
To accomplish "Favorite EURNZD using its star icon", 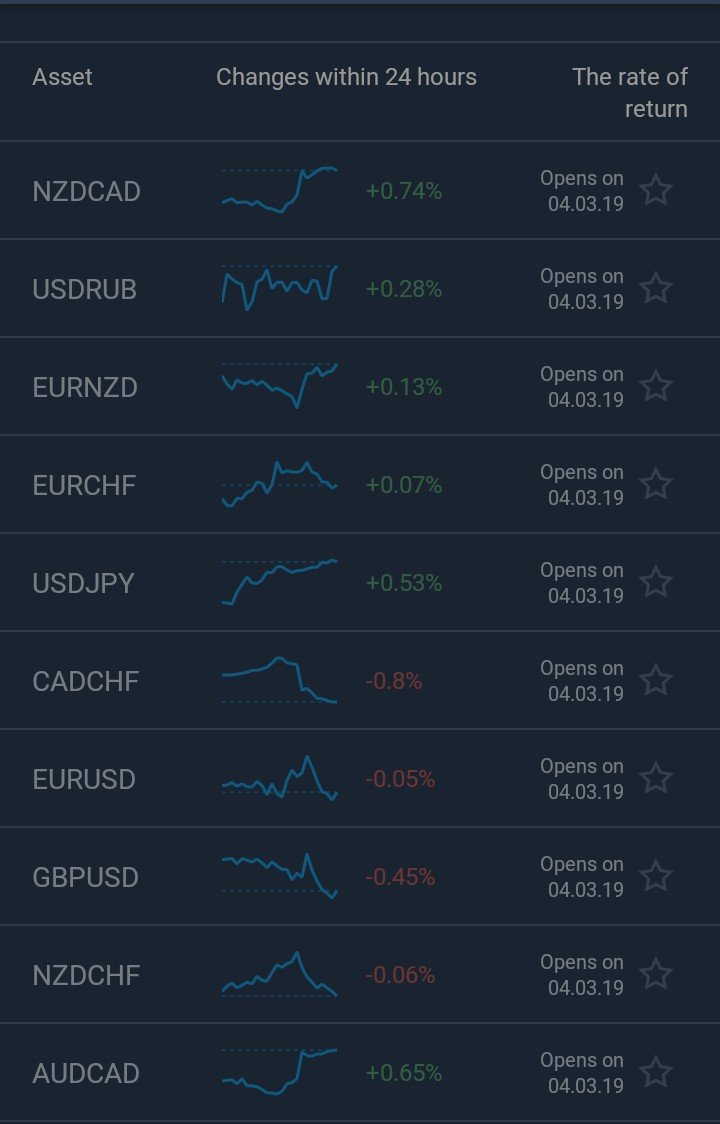I will pos(656,386).
